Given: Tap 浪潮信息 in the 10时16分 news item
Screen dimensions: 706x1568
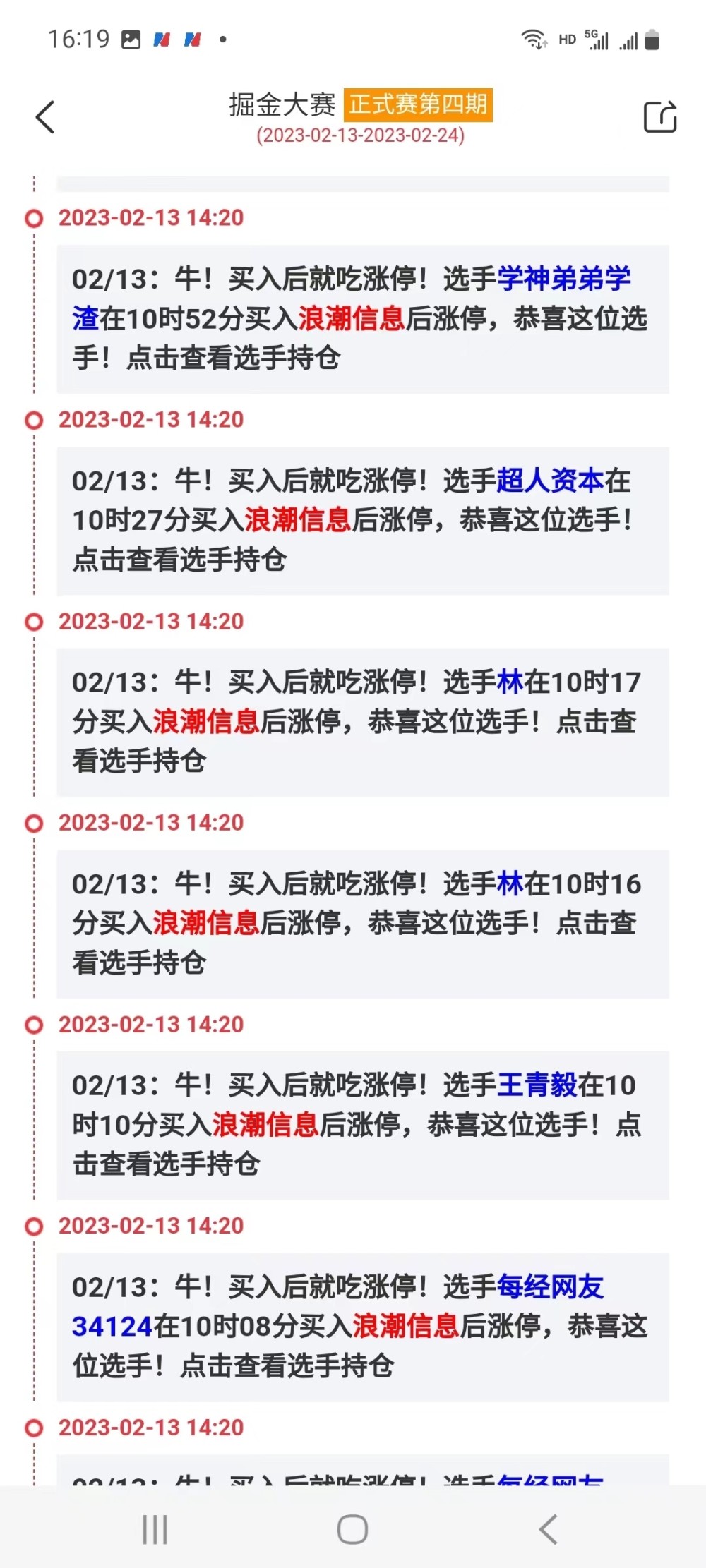Looking at the screenshot, I should coord(206,923).
